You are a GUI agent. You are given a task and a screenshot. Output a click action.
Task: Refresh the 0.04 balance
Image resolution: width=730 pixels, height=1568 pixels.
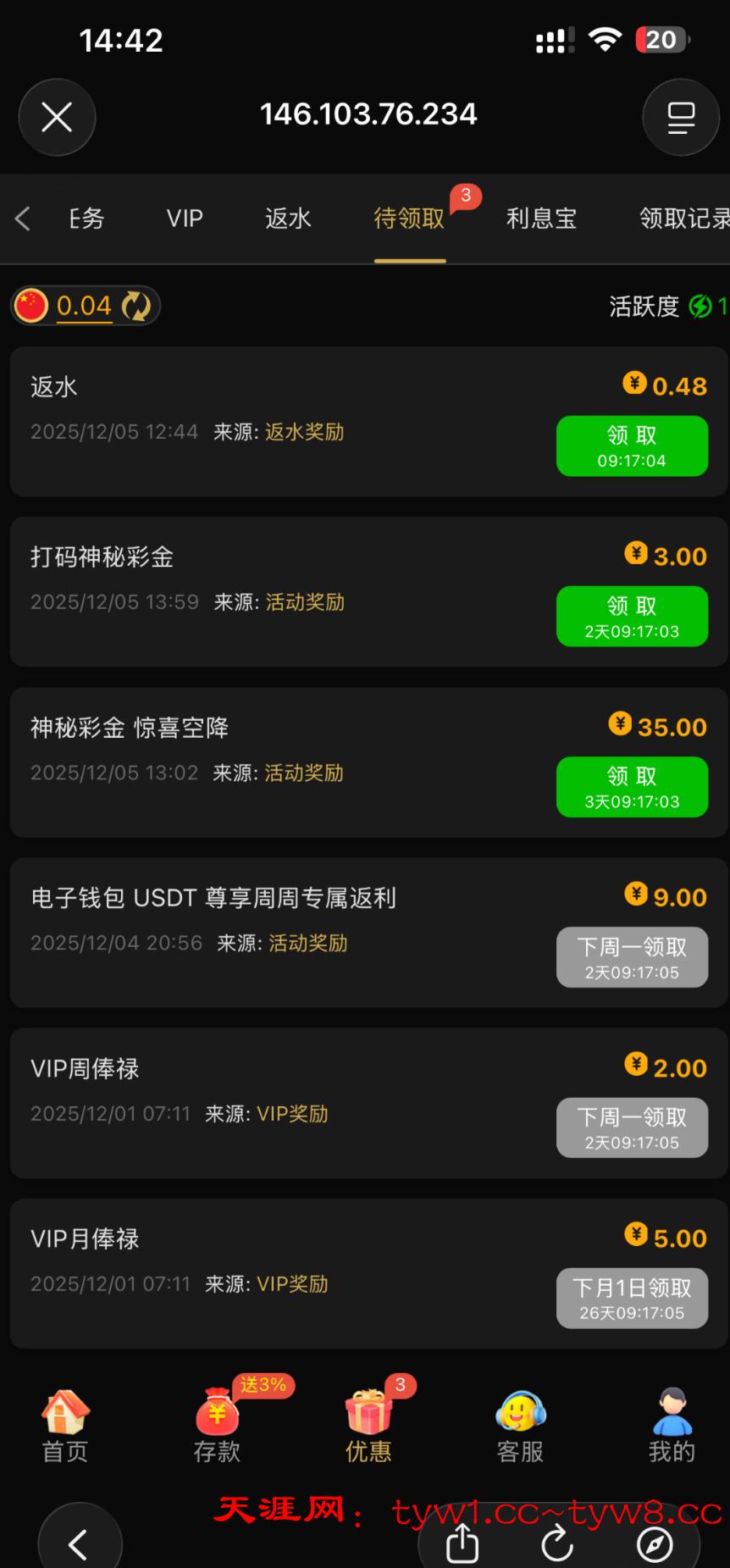click(136, 306)
